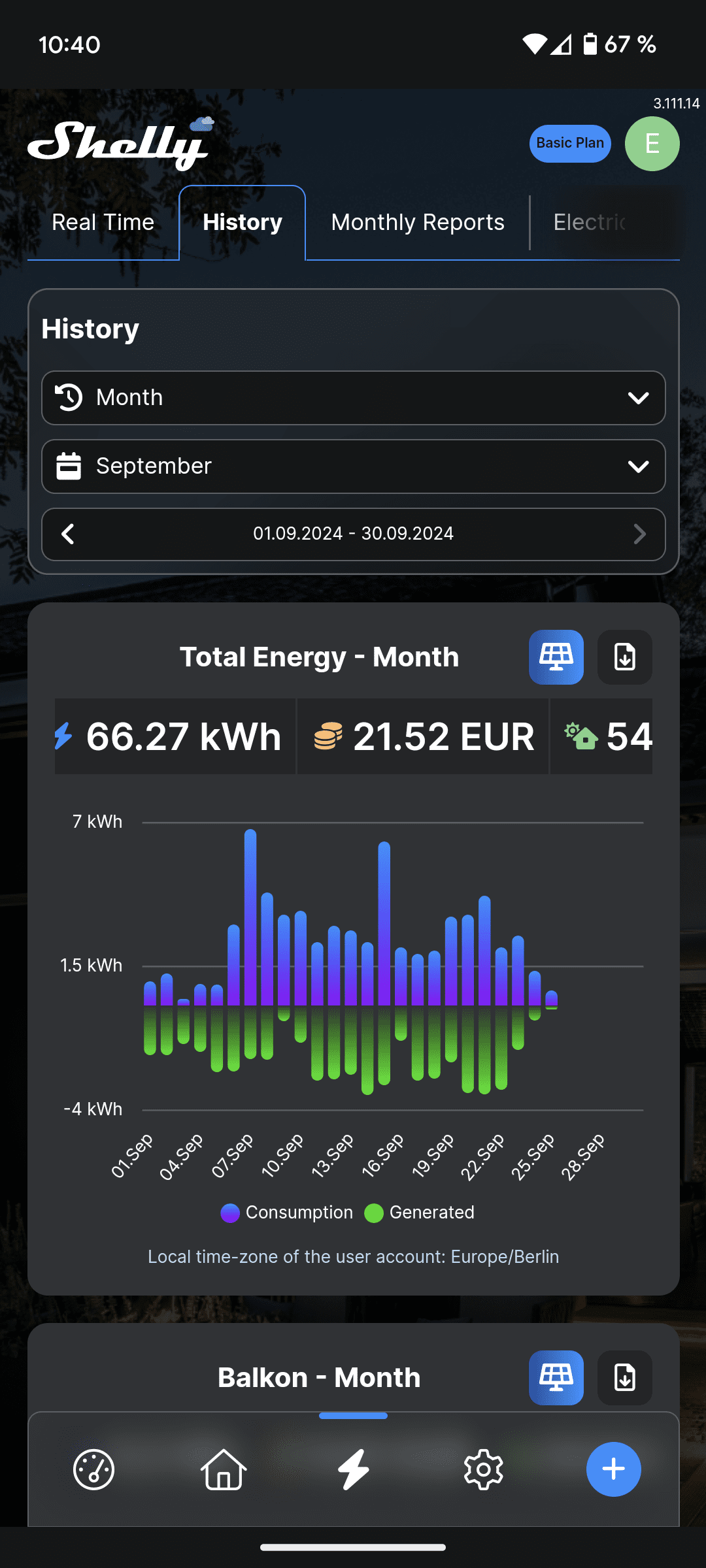Toggle solar panel view for Balkon
706x1568 pixels.
[556, 1378]
